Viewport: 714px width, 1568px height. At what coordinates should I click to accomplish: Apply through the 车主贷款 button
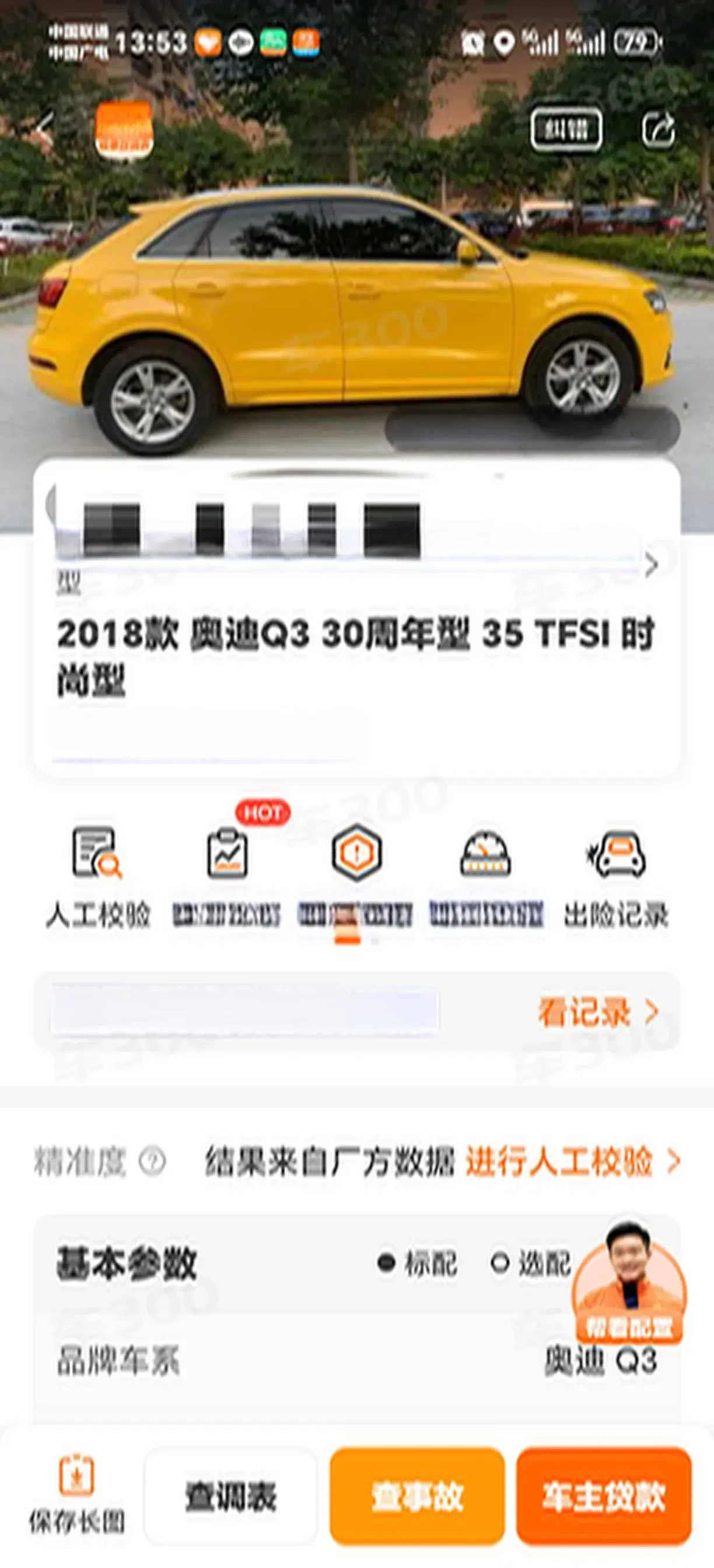[x=603, y=1497]
